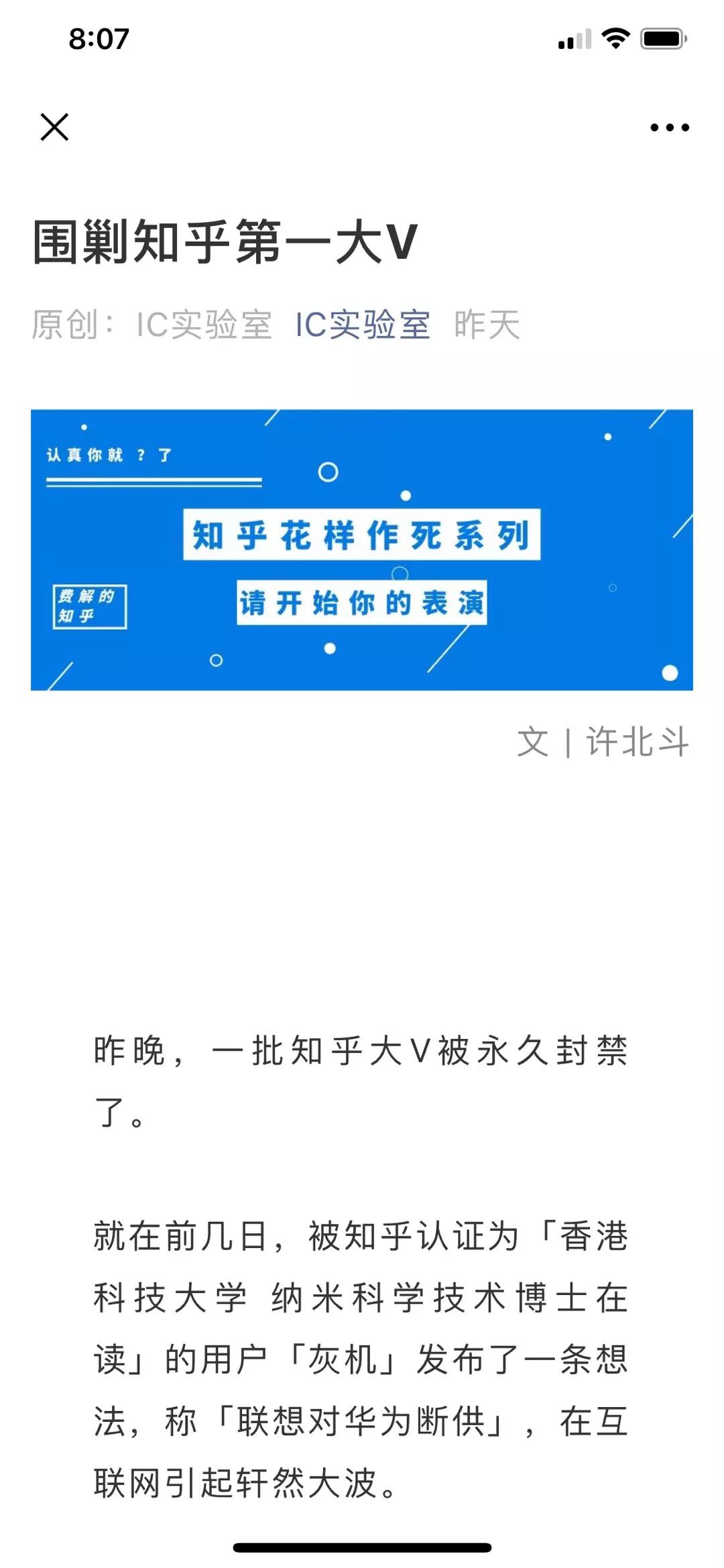Viewport: 724px width, 1568px height.
Task: Open the three-dot more options menu
Action: pyautogui.click(x=669, y=127)
